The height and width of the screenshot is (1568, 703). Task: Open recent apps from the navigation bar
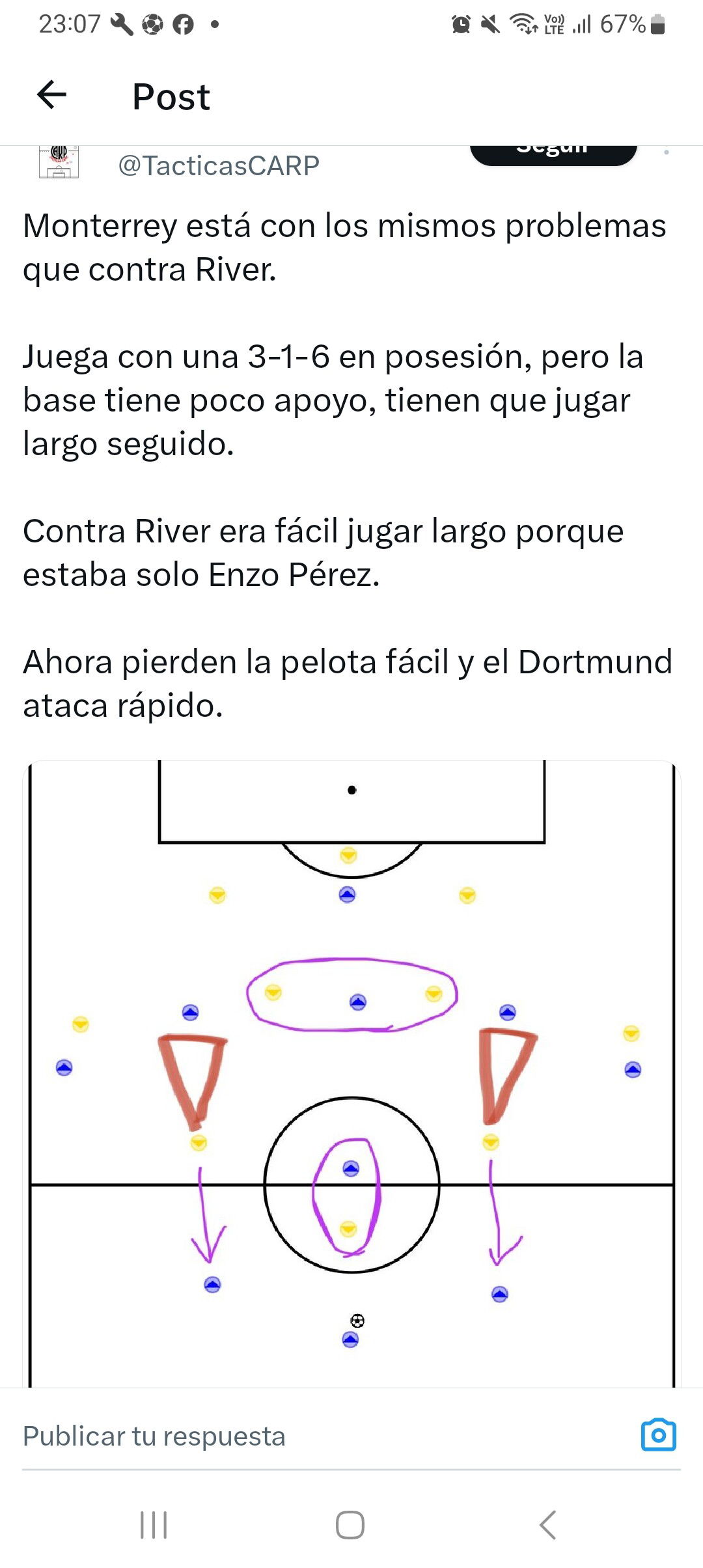154,1525
